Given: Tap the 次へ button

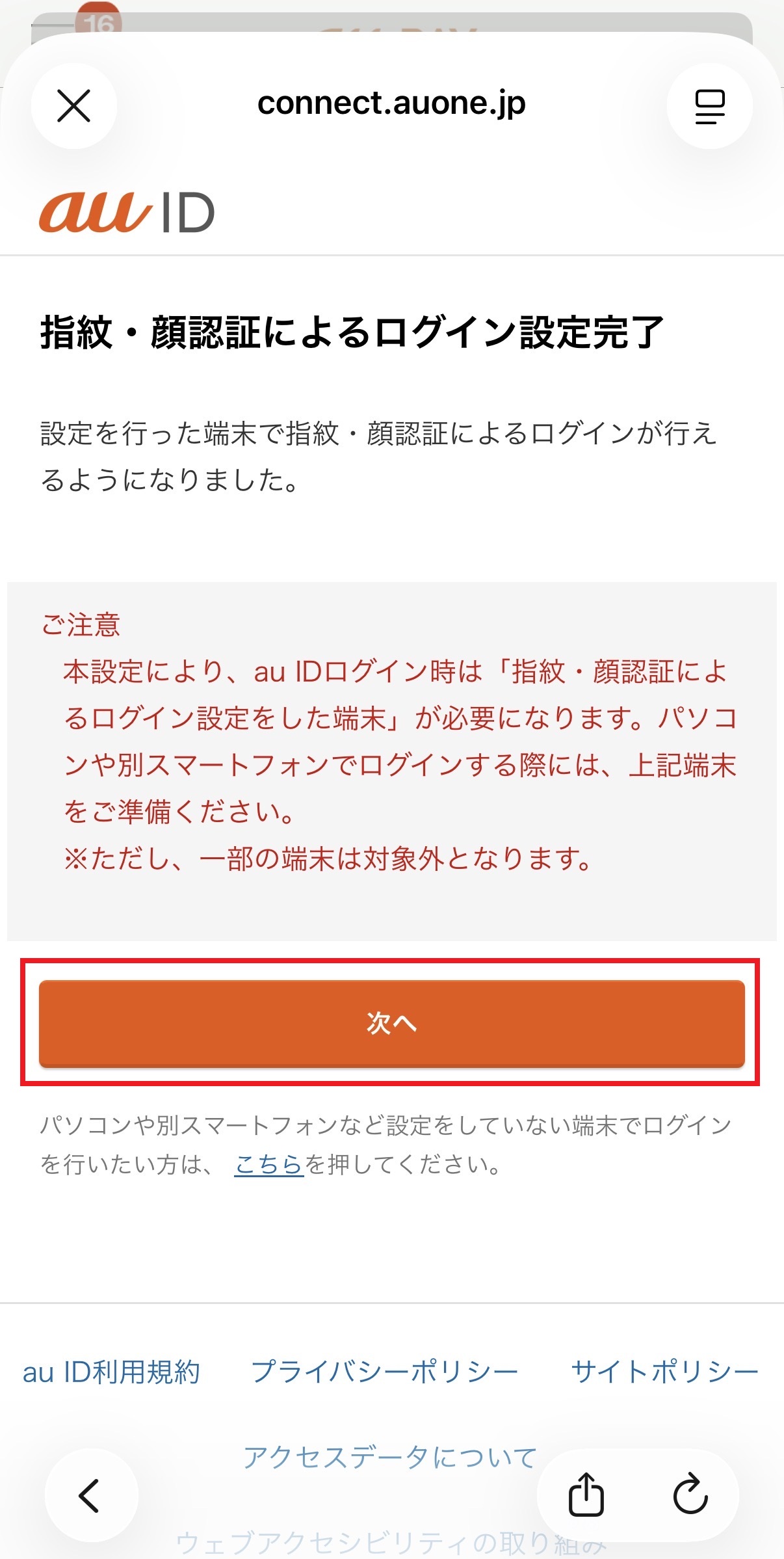Looking at the screenshot, I should pos(391,1023).
